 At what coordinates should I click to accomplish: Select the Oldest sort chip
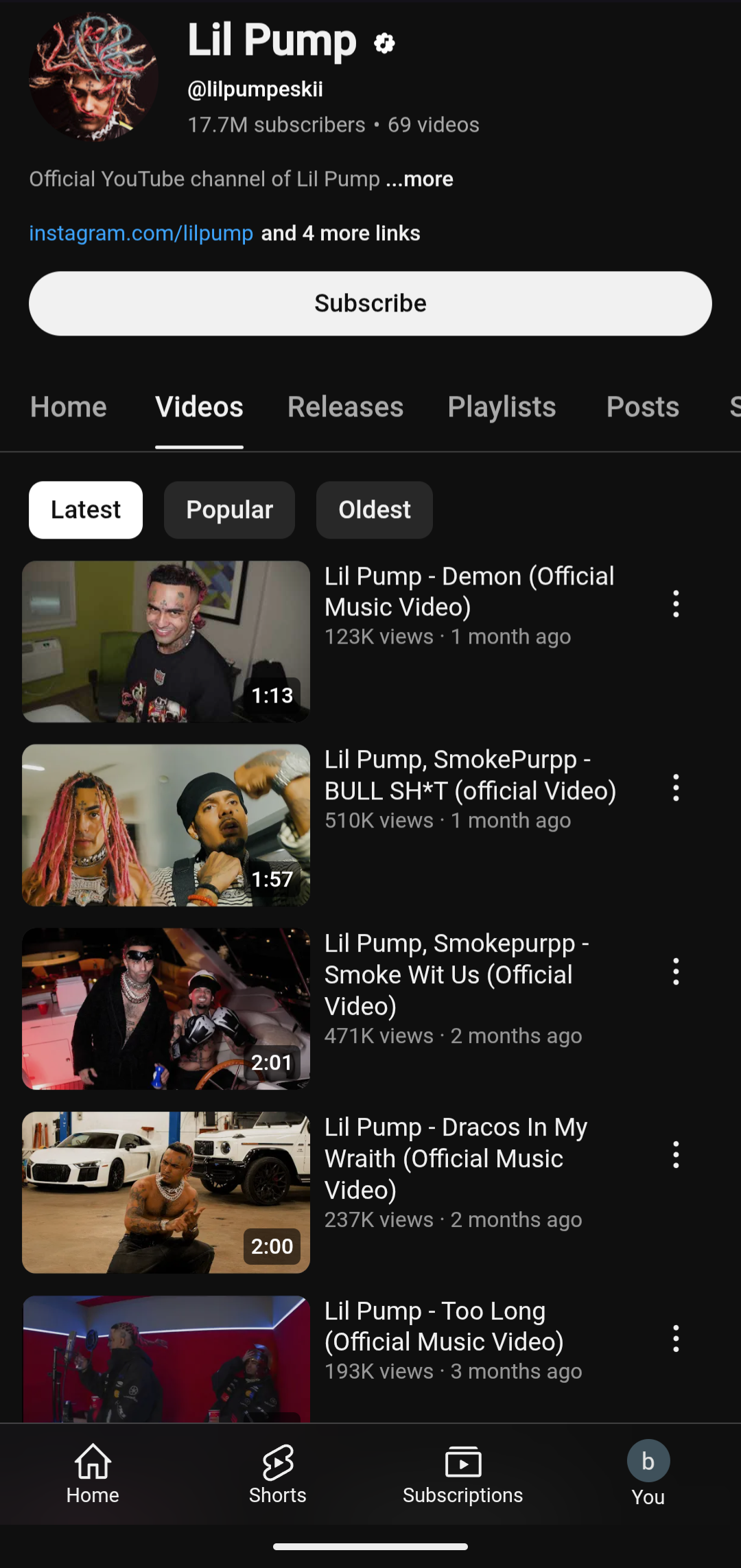pos(375,510)
